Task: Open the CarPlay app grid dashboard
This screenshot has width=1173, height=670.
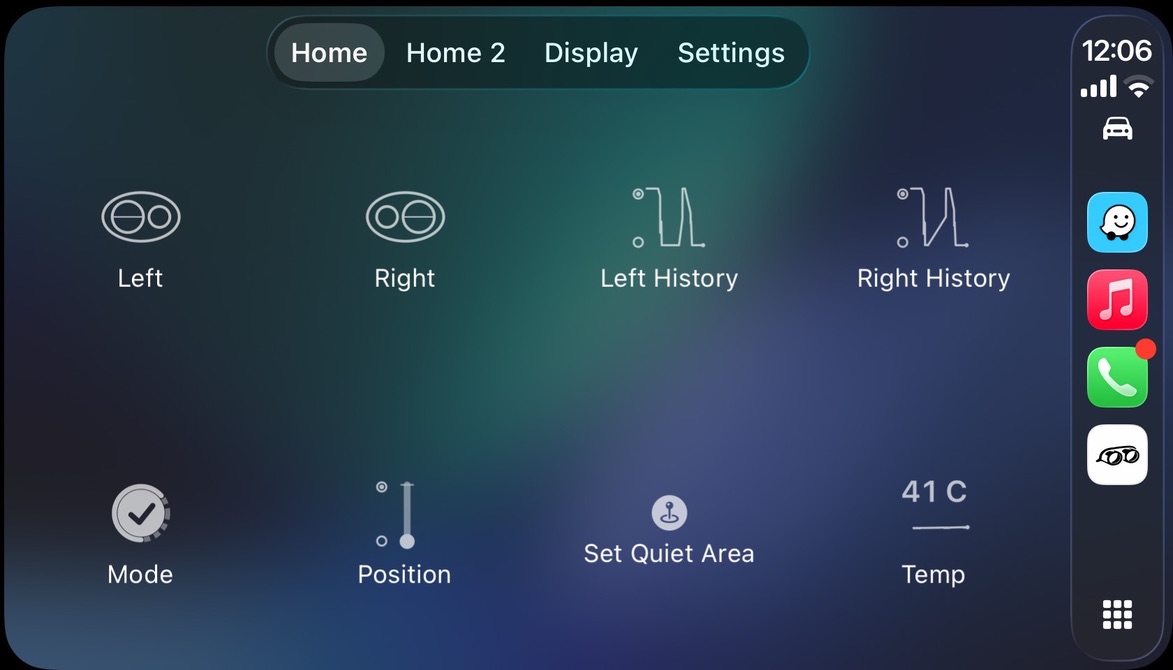Action: pos(1117,614)
